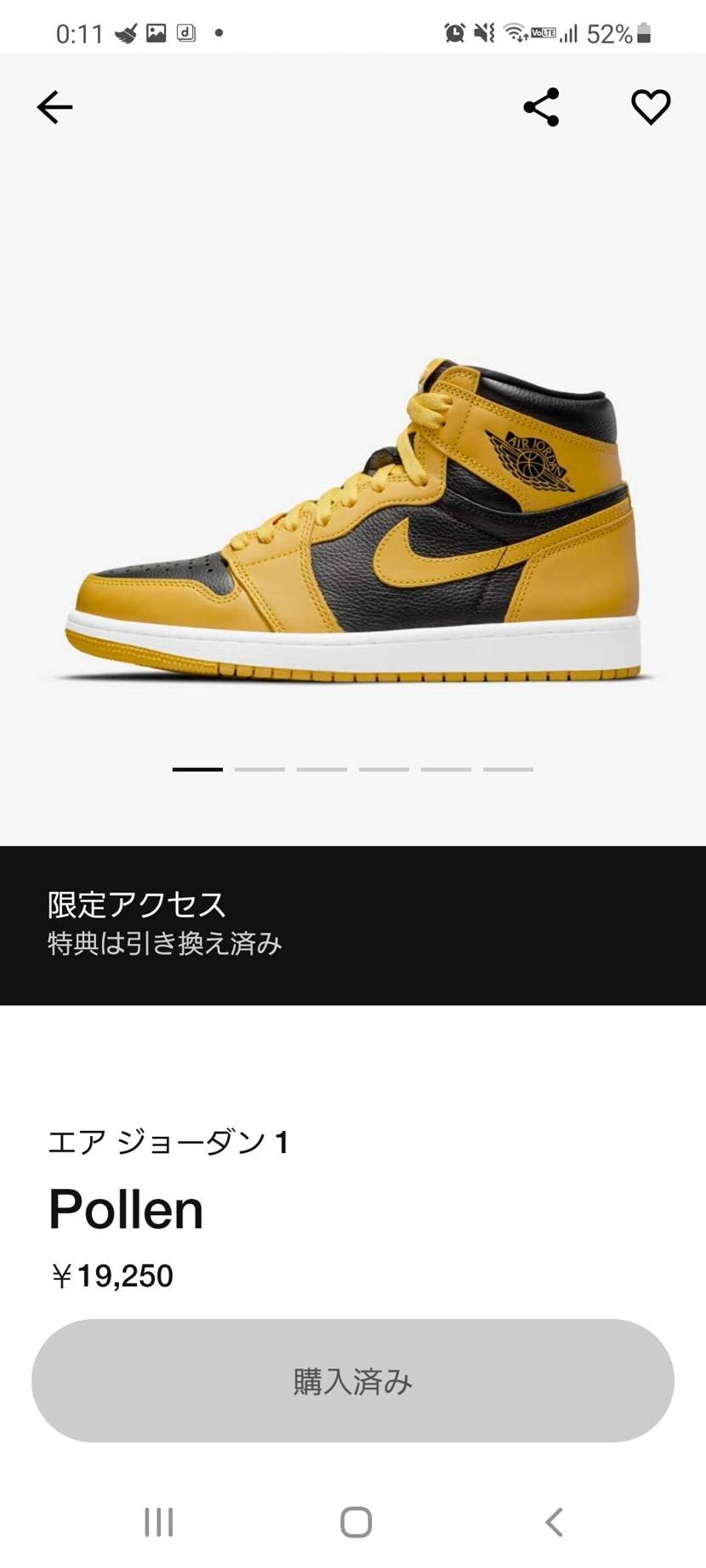Open the 限定アクセス banner
This screenshot has height=1568, width=706.
point(353,923)
